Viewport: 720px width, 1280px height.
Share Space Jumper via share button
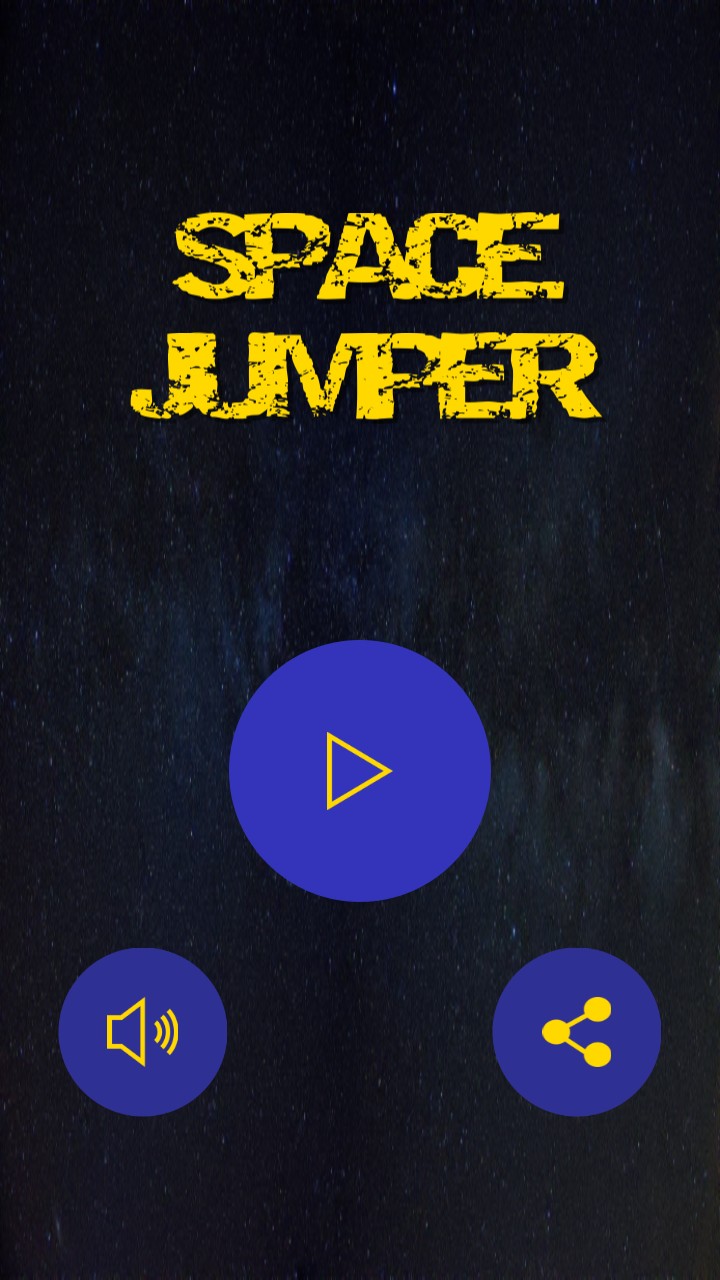(x=577, y=1031)
